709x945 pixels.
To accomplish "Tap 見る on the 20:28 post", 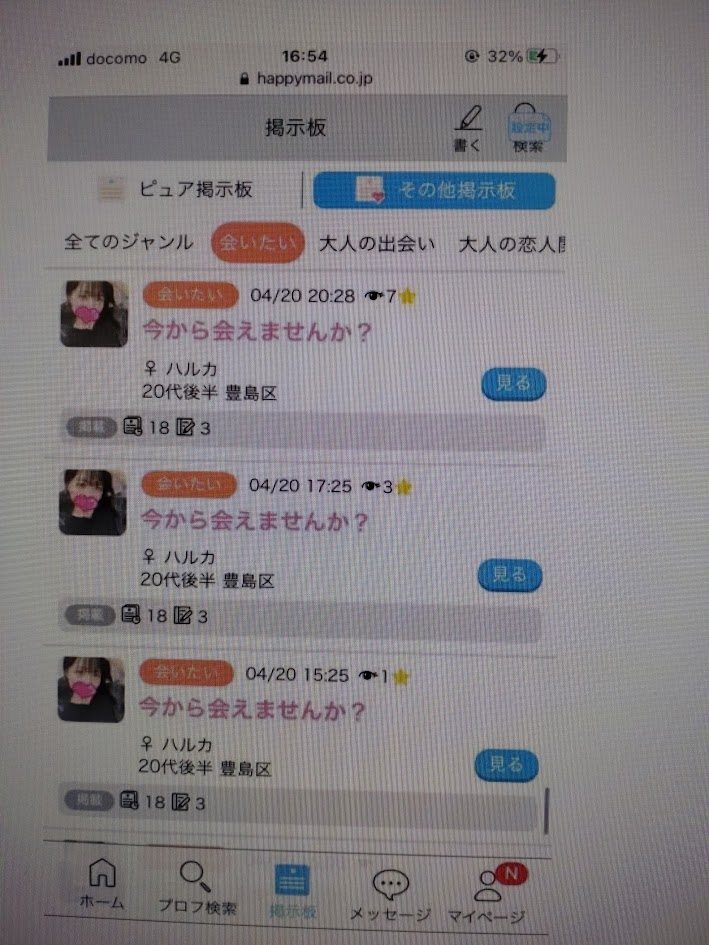I will 513,384.
